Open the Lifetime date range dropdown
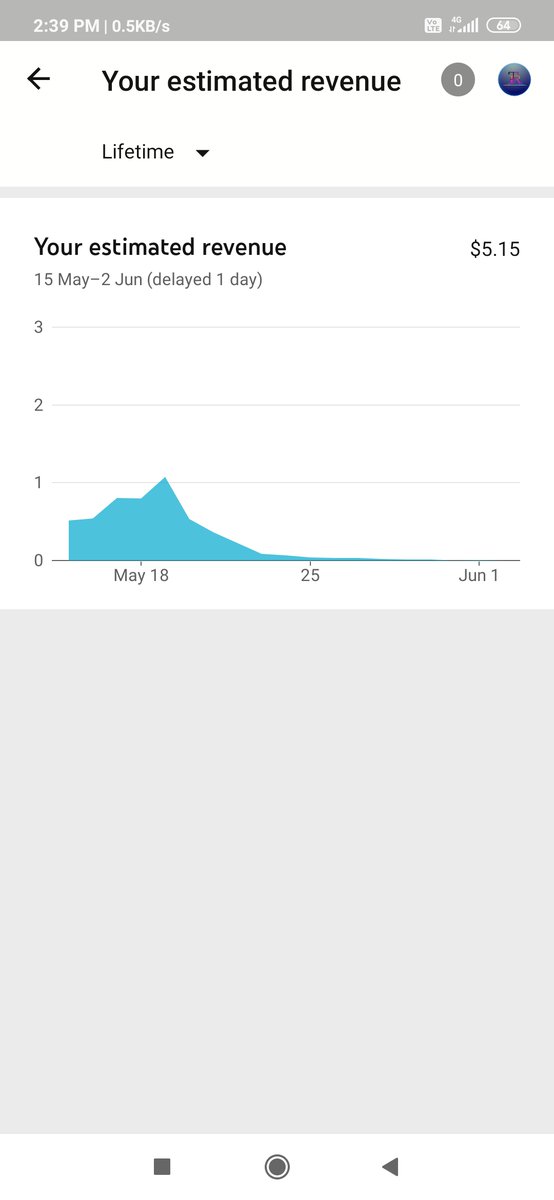The width and height of the screenshot is (554, 1200). [156, 152]
